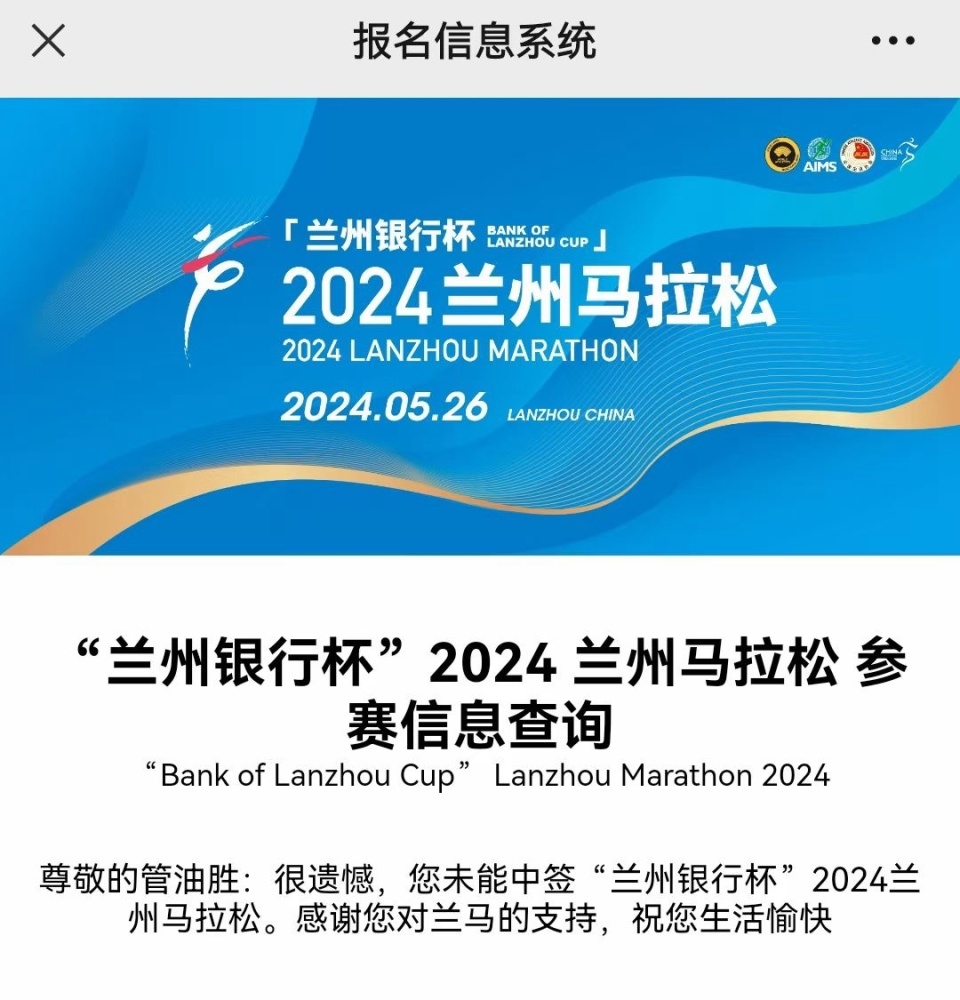Click the AIMS association logo
The height and width of the screenshot is (1000, 960).
[x=819, y=152]
